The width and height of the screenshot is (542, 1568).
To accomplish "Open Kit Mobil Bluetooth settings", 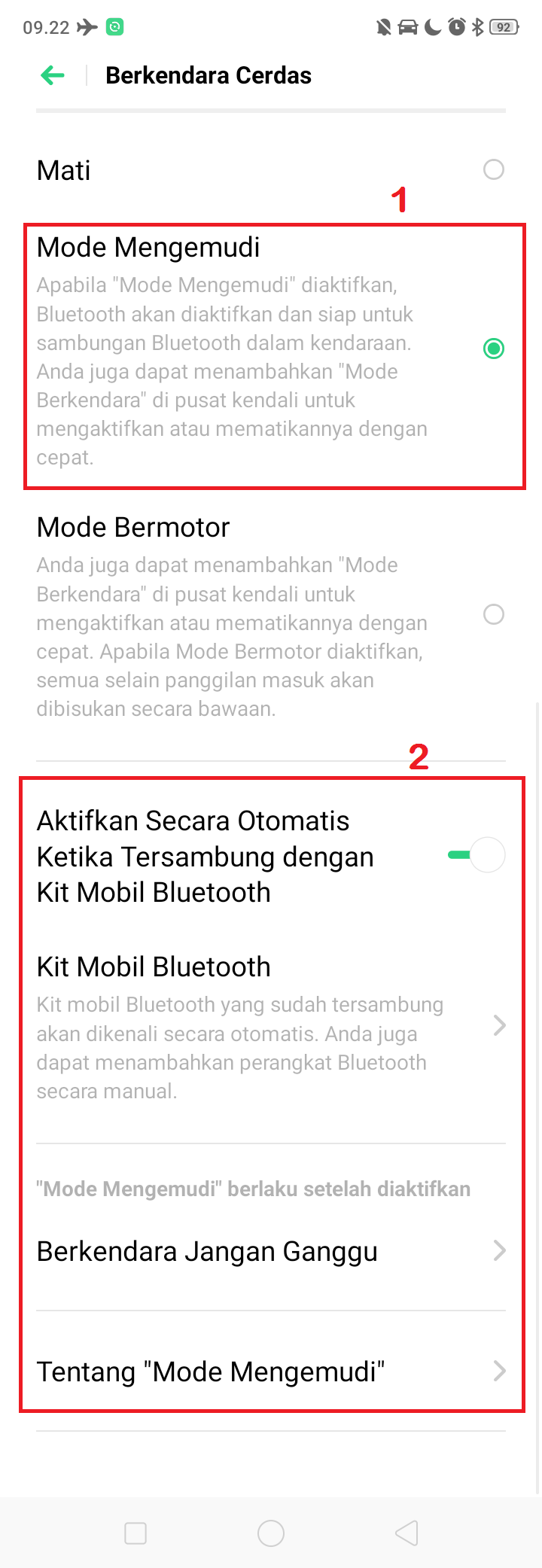I will [x=269, y=1025].
